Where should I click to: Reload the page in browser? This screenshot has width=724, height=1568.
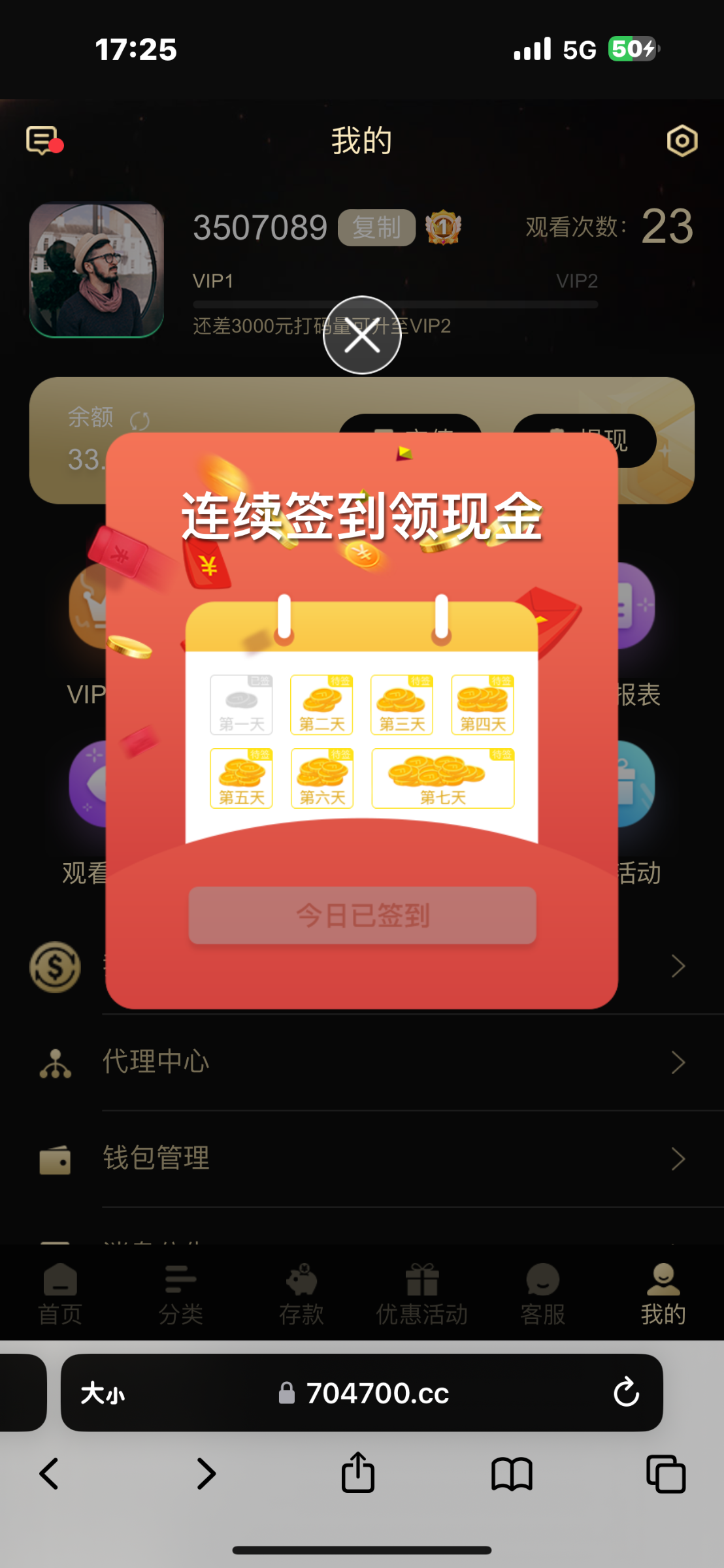[626, 1392]
